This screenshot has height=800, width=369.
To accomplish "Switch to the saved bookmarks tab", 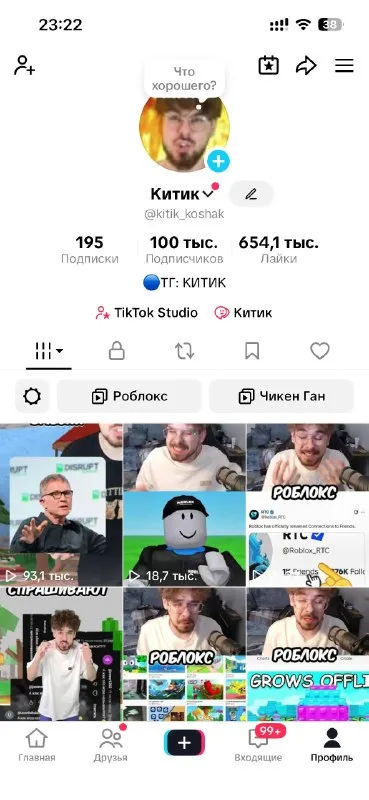I will pyautogui.click(x=252, y=351).
